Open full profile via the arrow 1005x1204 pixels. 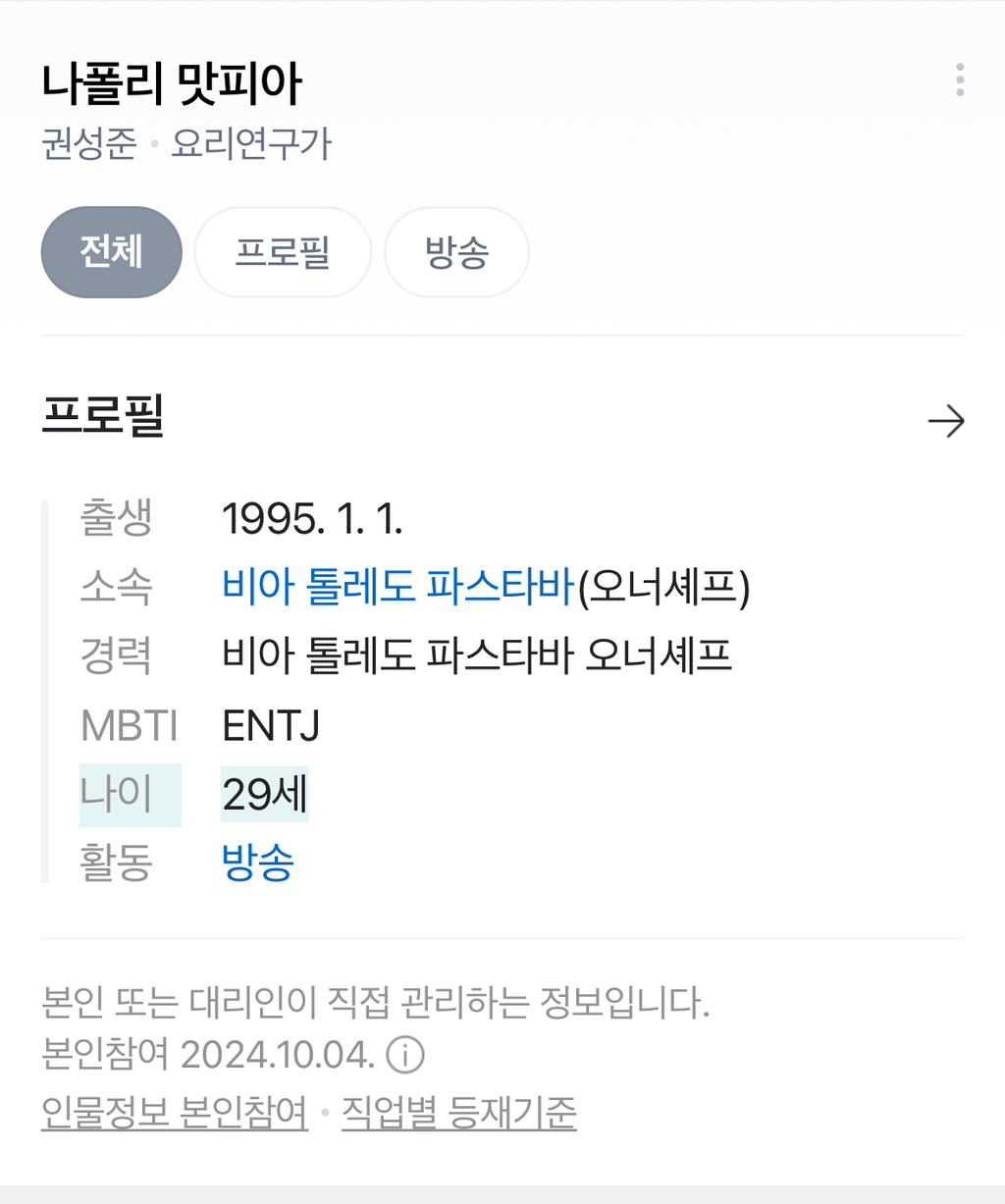click(x=946, y=422)
